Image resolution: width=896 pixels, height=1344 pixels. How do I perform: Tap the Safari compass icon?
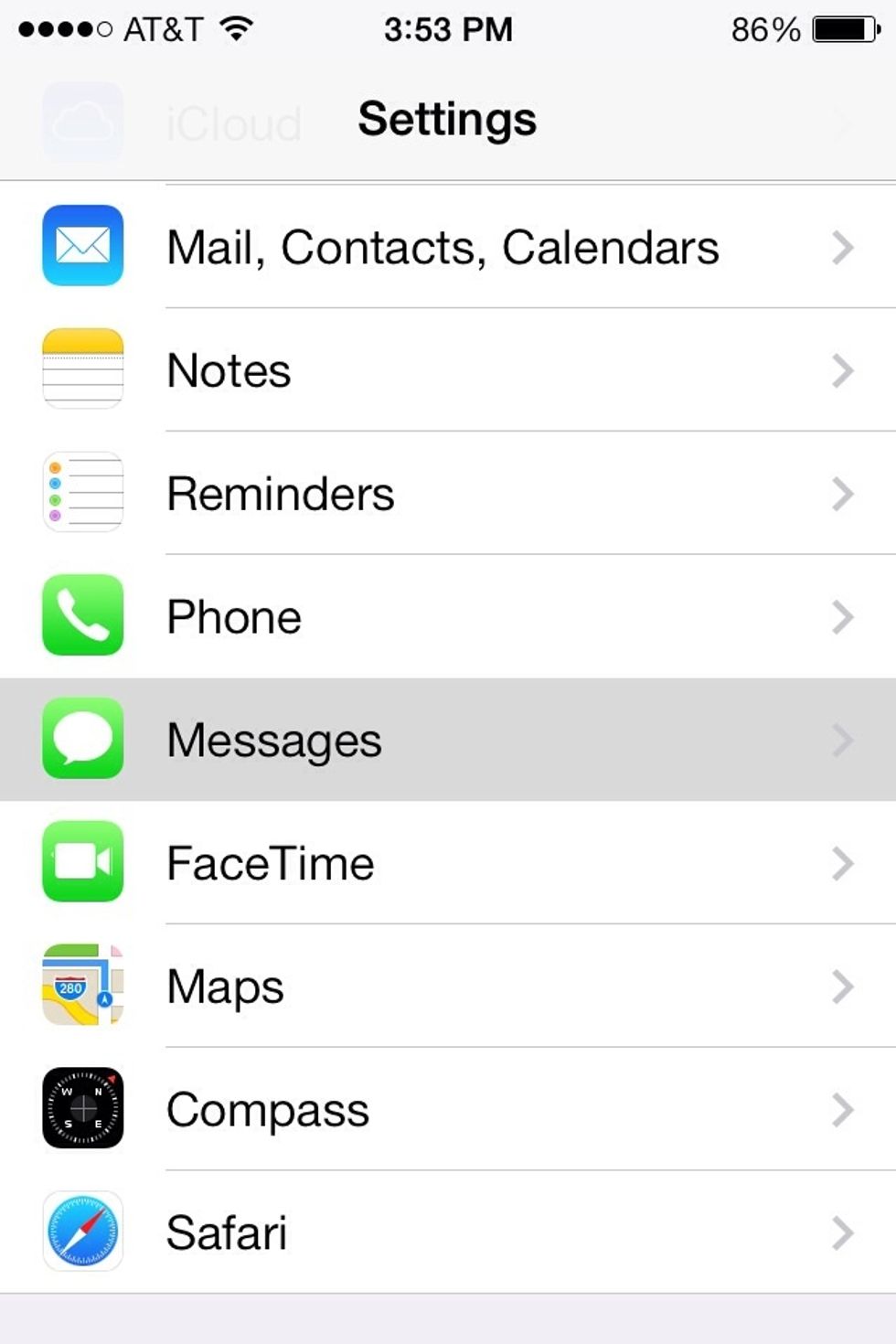[x=82, y=1232]
